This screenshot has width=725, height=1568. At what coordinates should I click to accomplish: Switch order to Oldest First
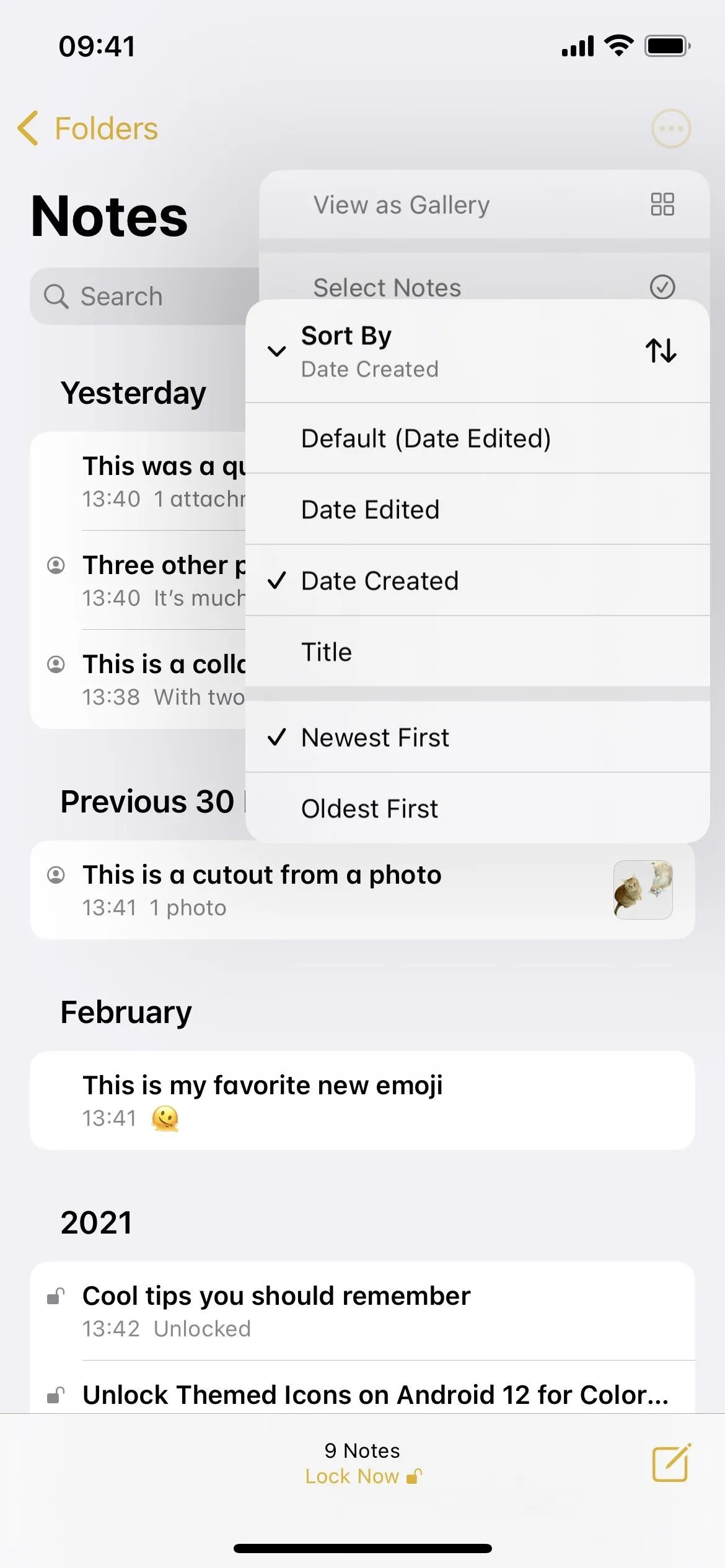pyautogui.click(x=477, y=808)
